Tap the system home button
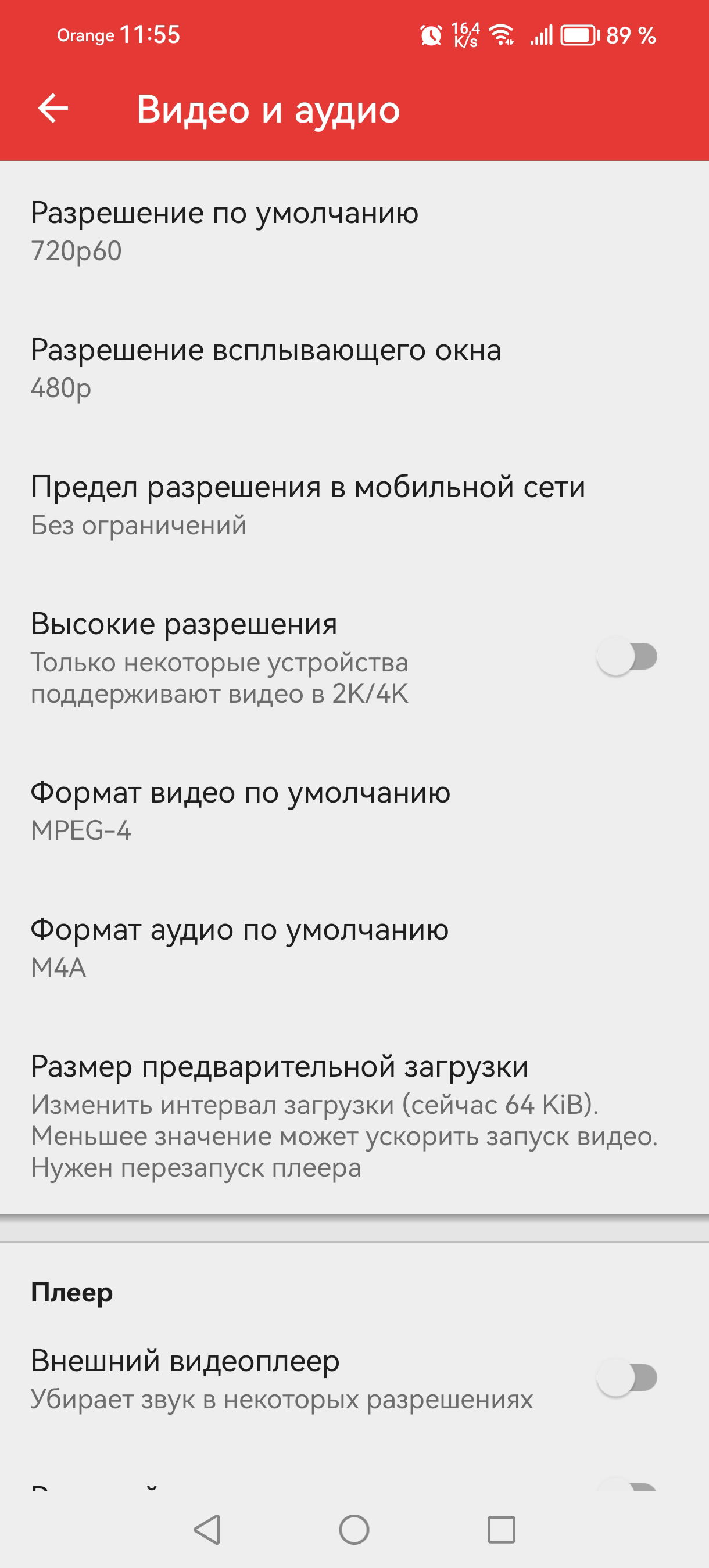This screenshot has width=709, height=1568. tap(354, 1530)
